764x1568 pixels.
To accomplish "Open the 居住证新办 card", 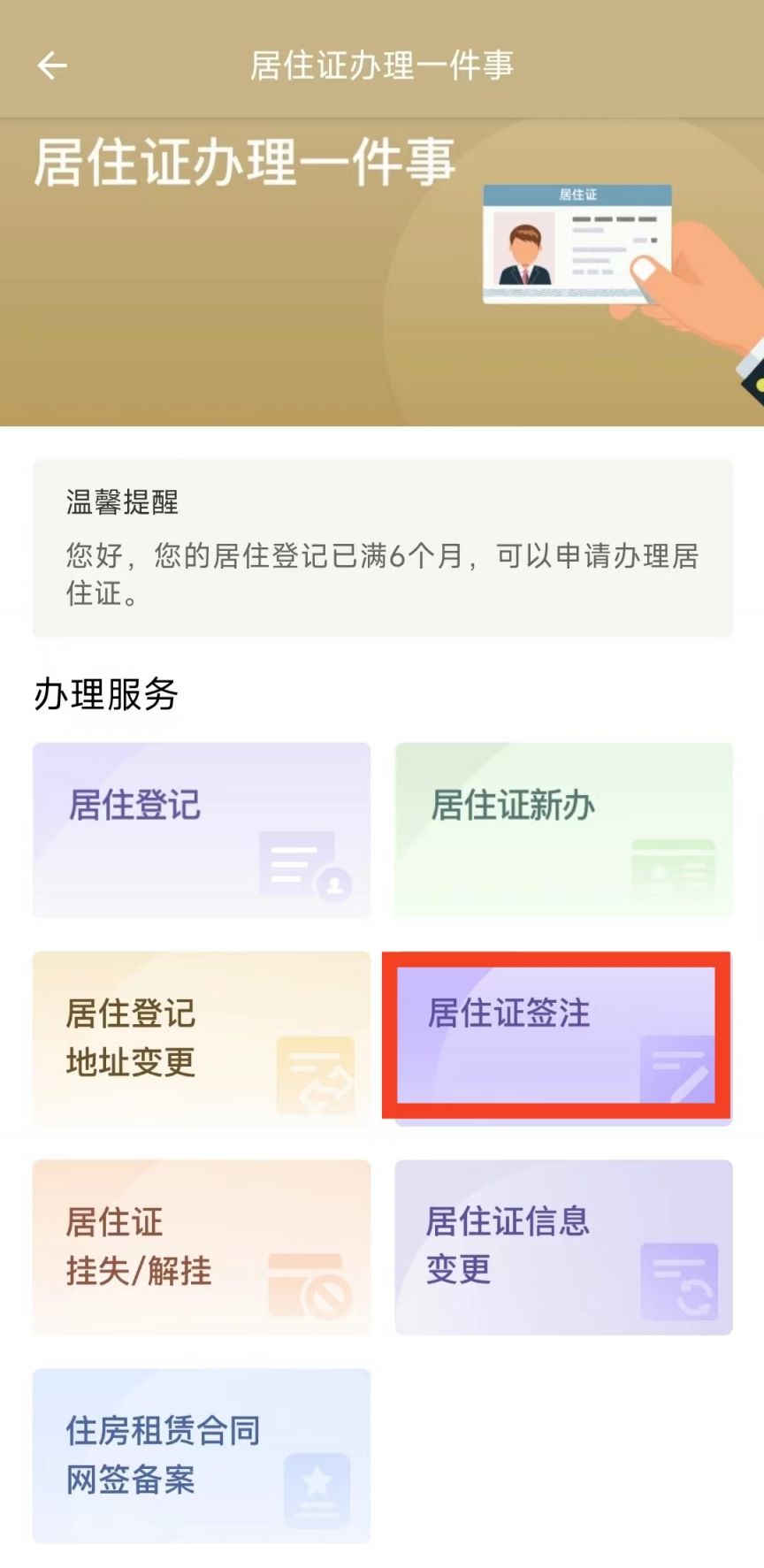I will [563, 829].
